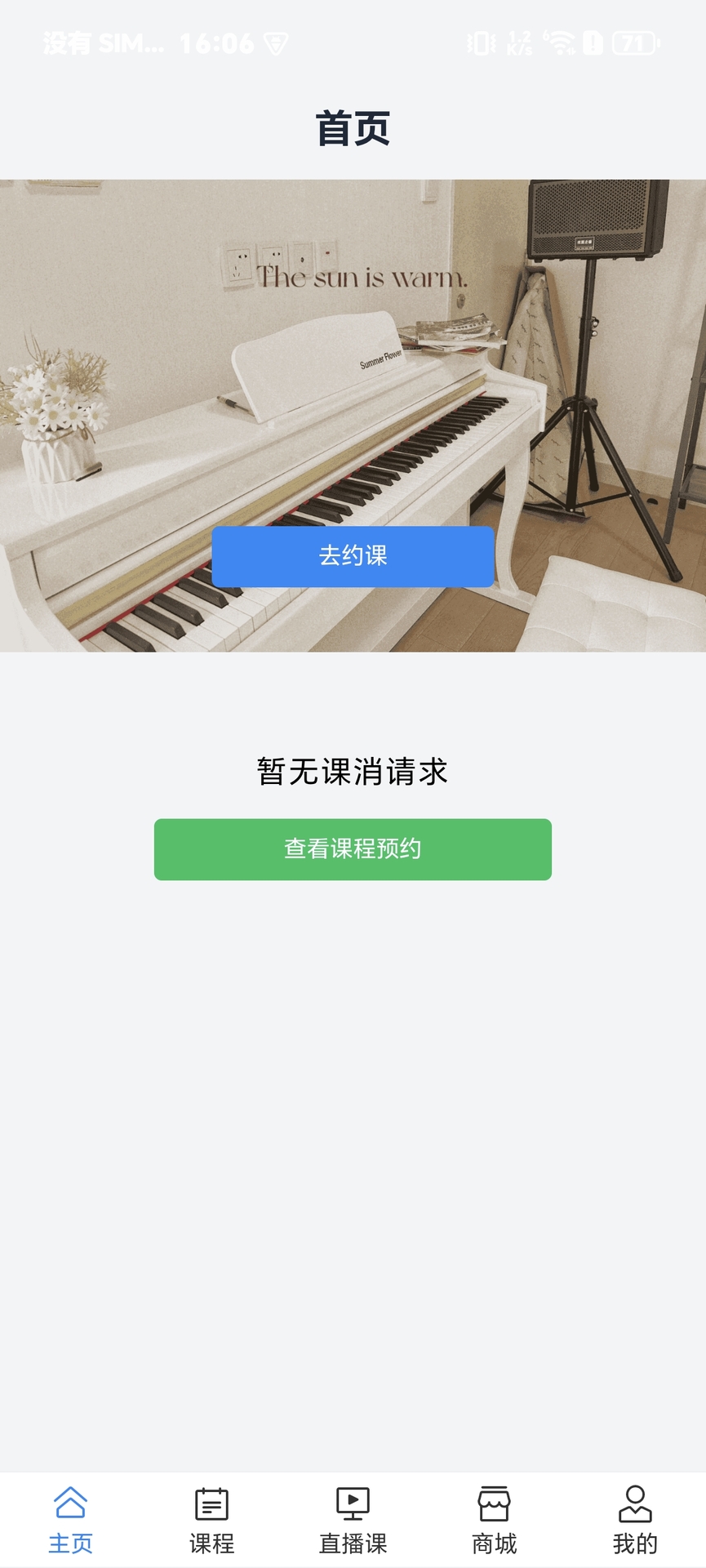
Task: Open the 课程 courses icon
Action: point(211,1503)
